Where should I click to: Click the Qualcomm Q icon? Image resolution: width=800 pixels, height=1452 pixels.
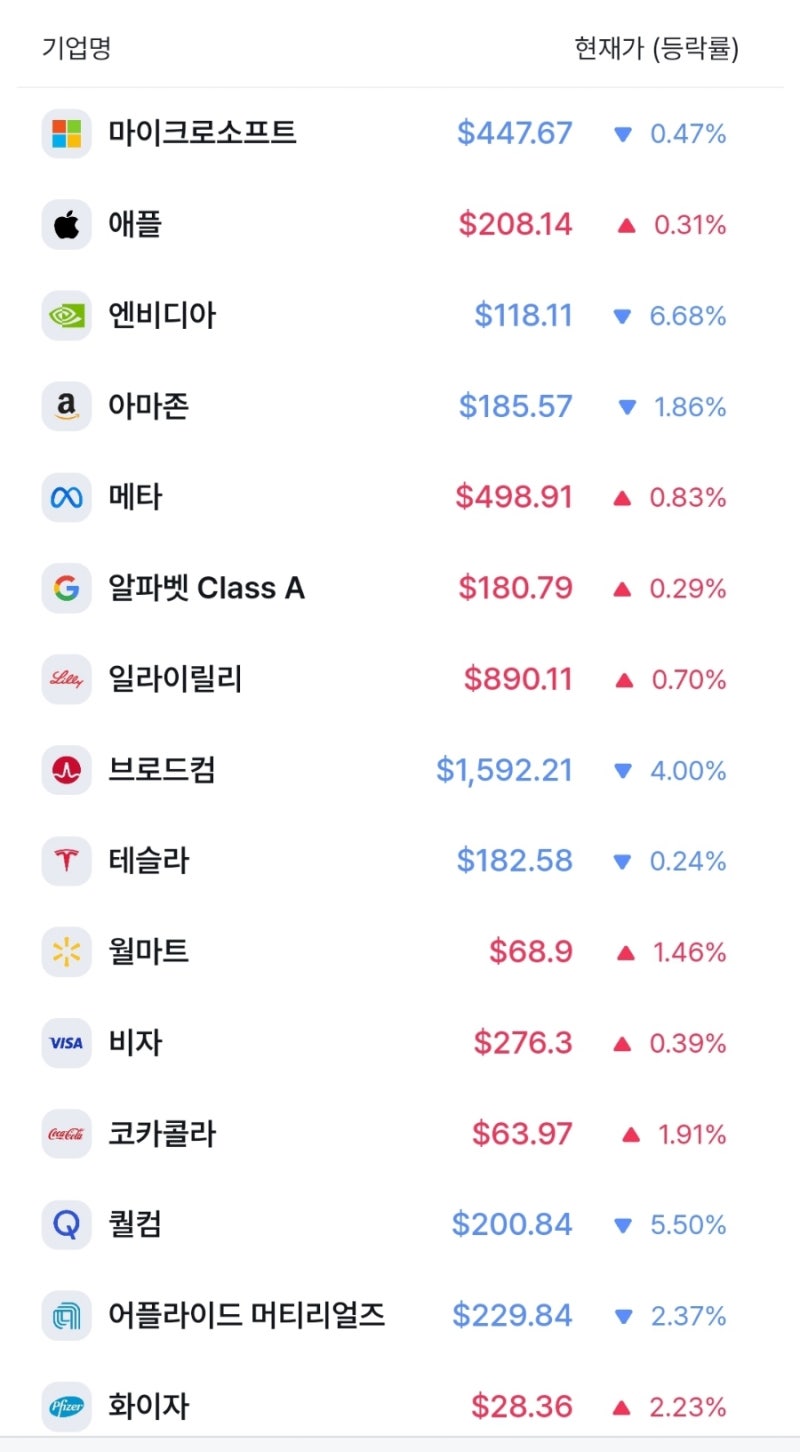point(65,1224)
